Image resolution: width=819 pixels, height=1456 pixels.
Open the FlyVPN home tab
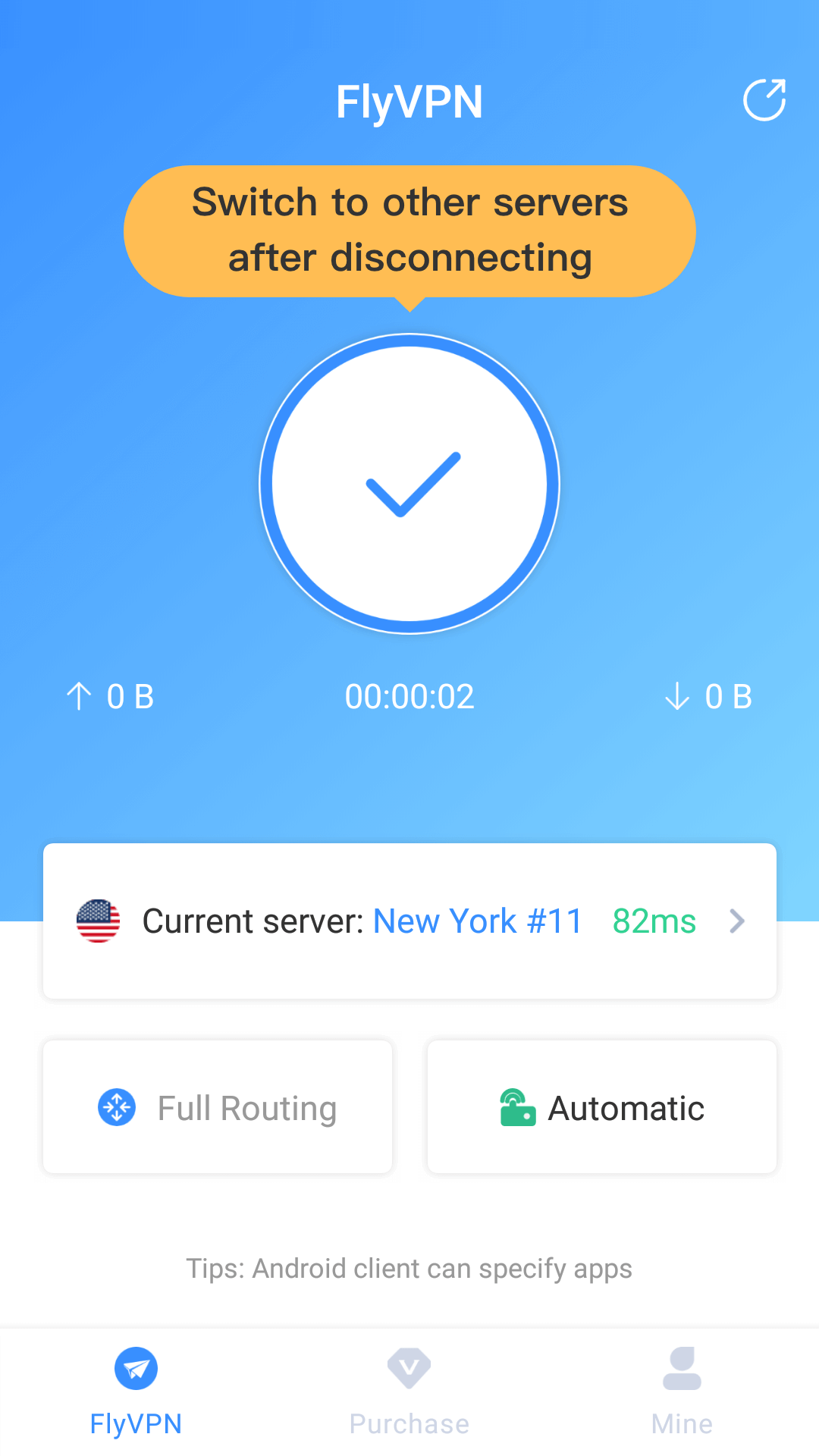pos(136,1392)
